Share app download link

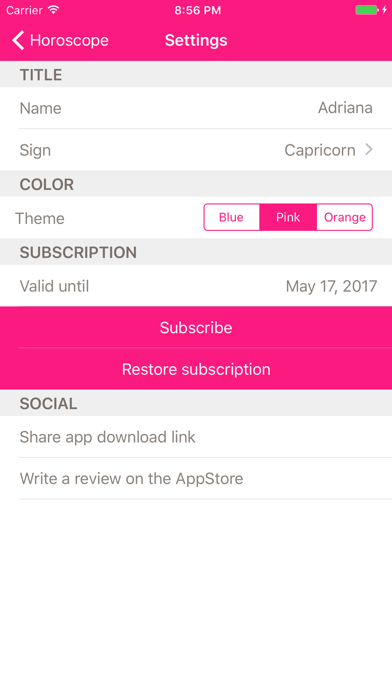click(x=196, y=437)
